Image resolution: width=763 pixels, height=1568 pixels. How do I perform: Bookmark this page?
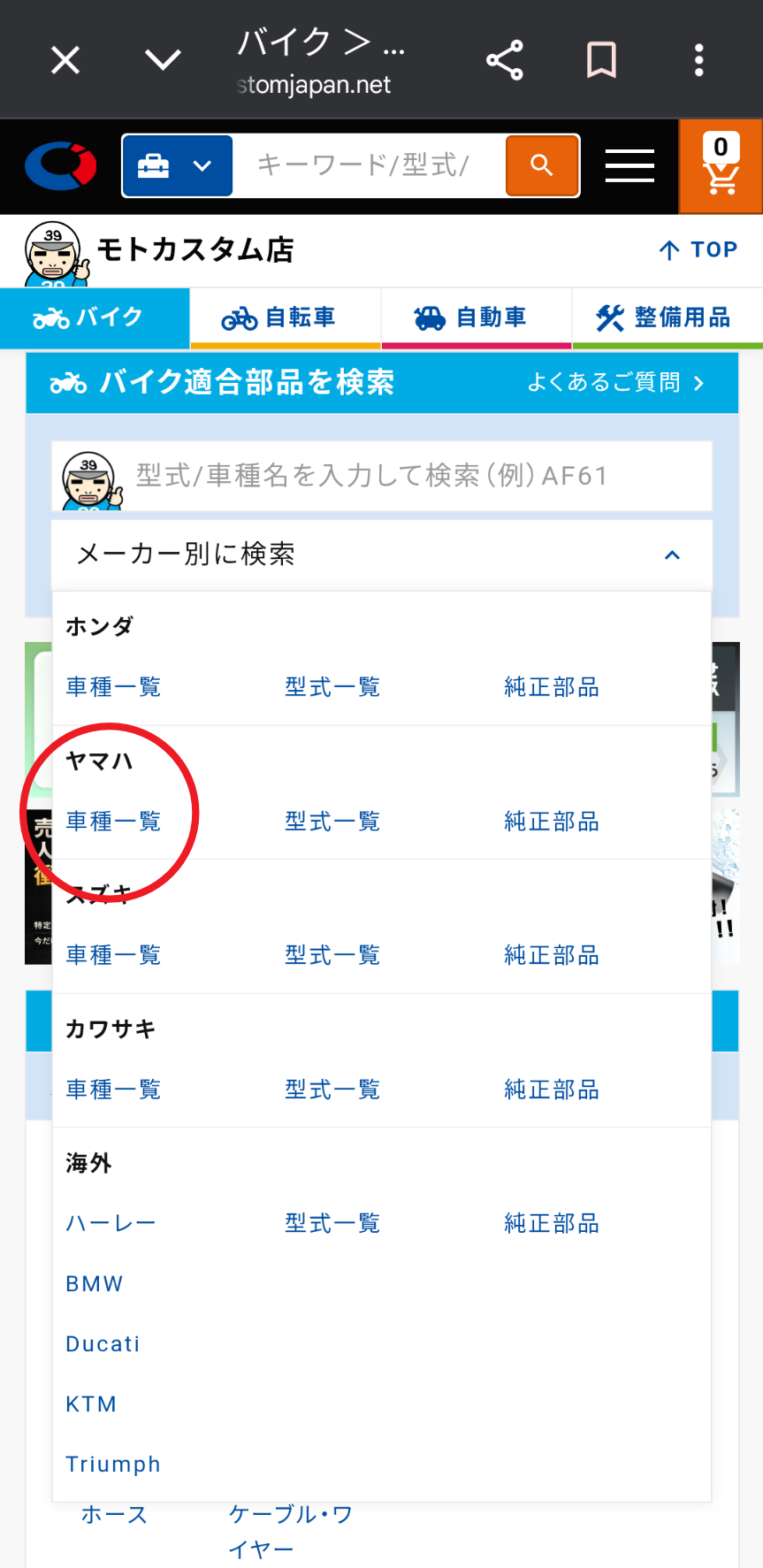[x=601, y=61]
